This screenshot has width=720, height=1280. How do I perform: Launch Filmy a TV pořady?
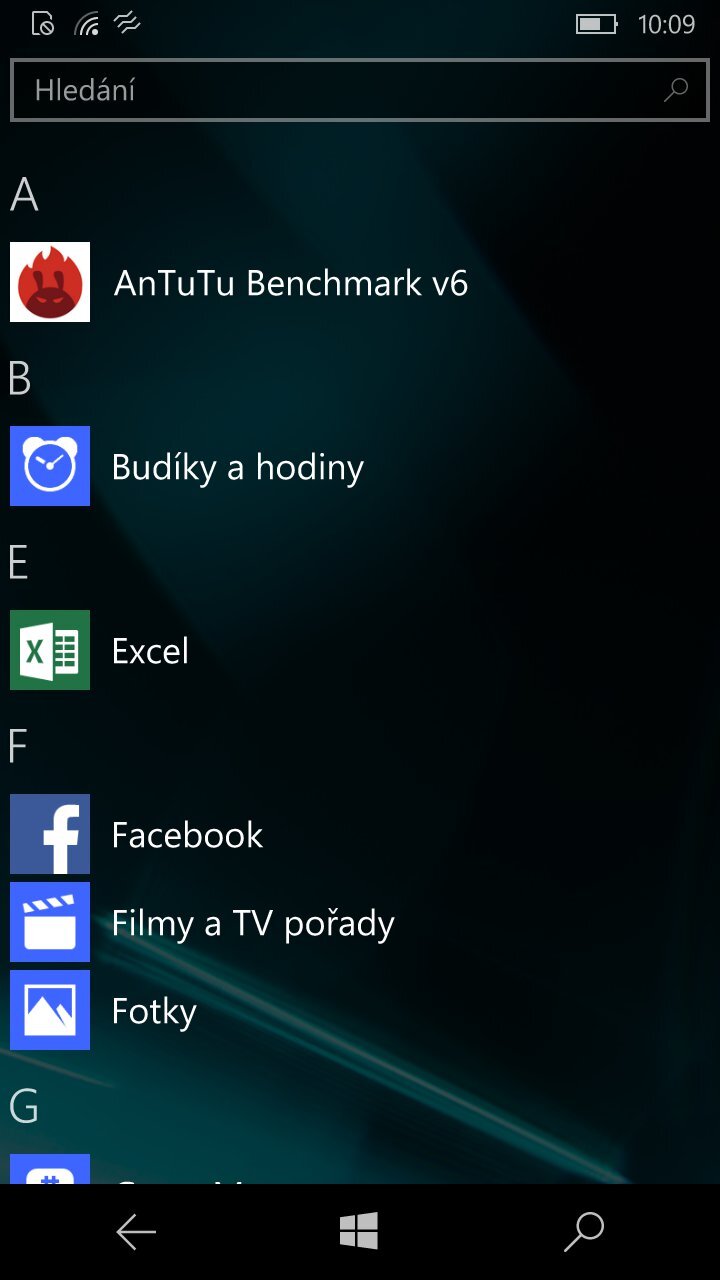click(253, 923)
